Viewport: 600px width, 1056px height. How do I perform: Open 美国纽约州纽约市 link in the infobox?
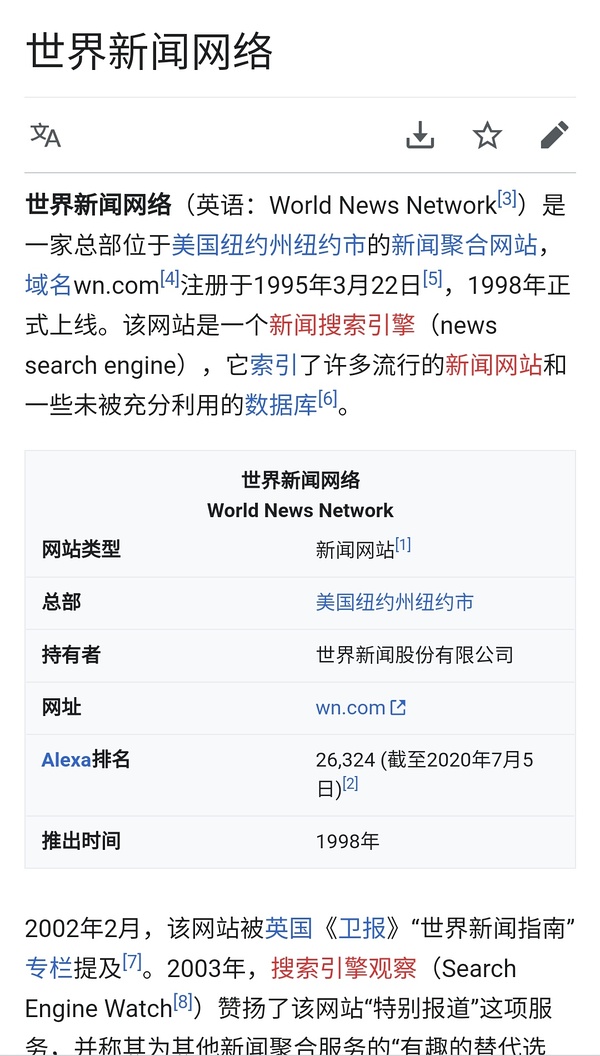(x=394, y=602)
